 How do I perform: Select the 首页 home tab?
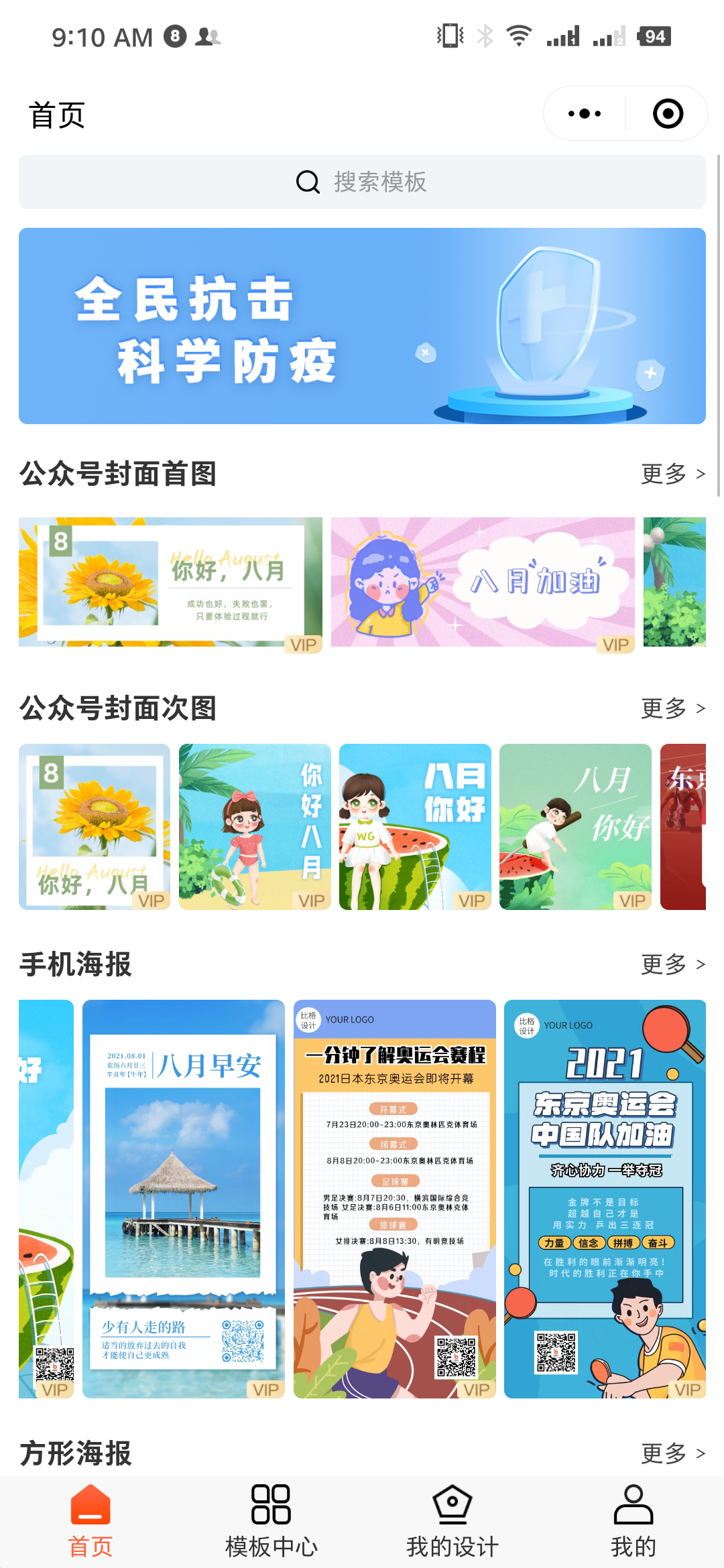pyautogui.click(x=90, y=1522)
